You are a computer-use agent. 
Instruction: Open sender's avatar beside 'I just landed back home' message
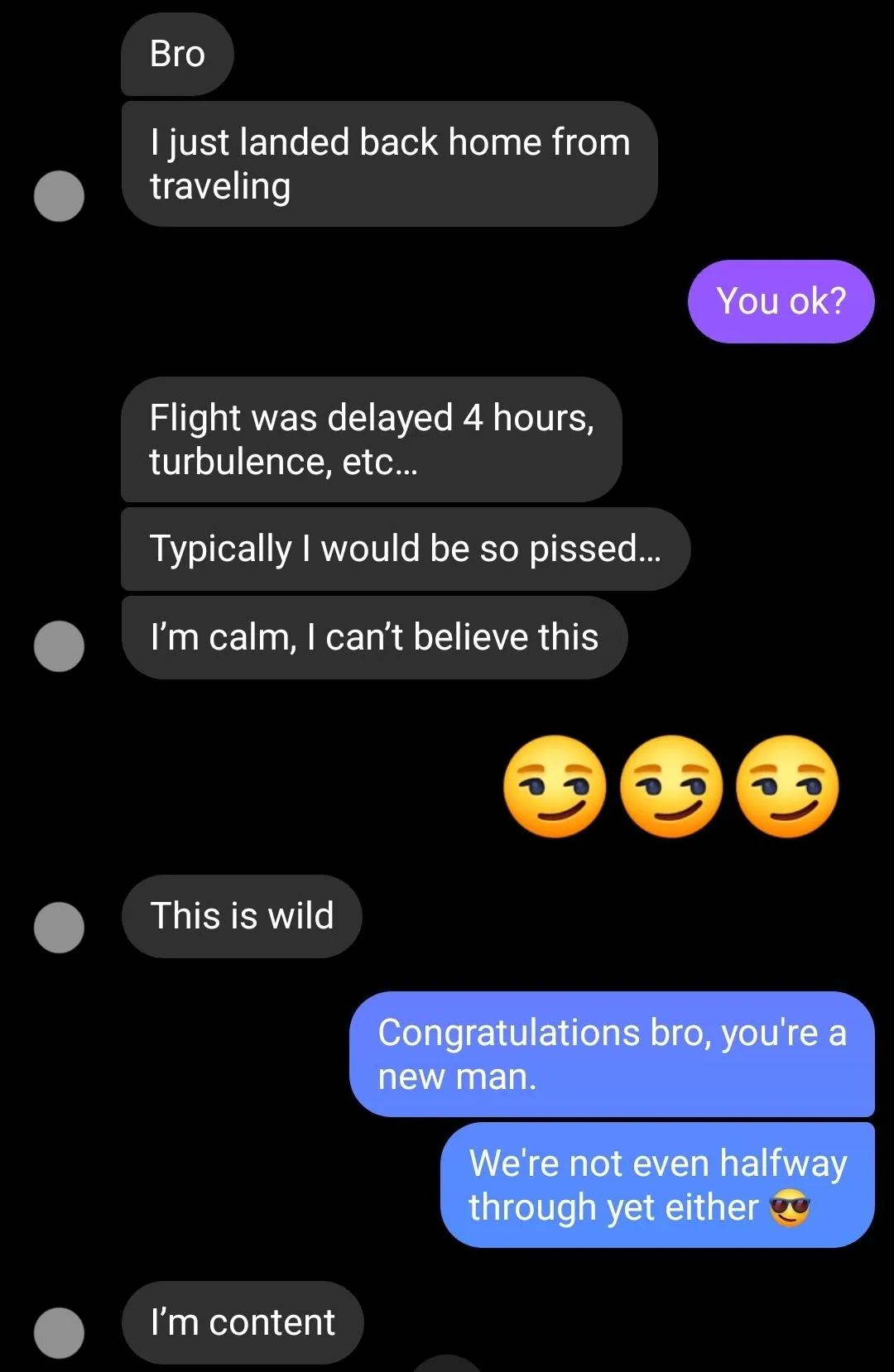tap(59, 196)
